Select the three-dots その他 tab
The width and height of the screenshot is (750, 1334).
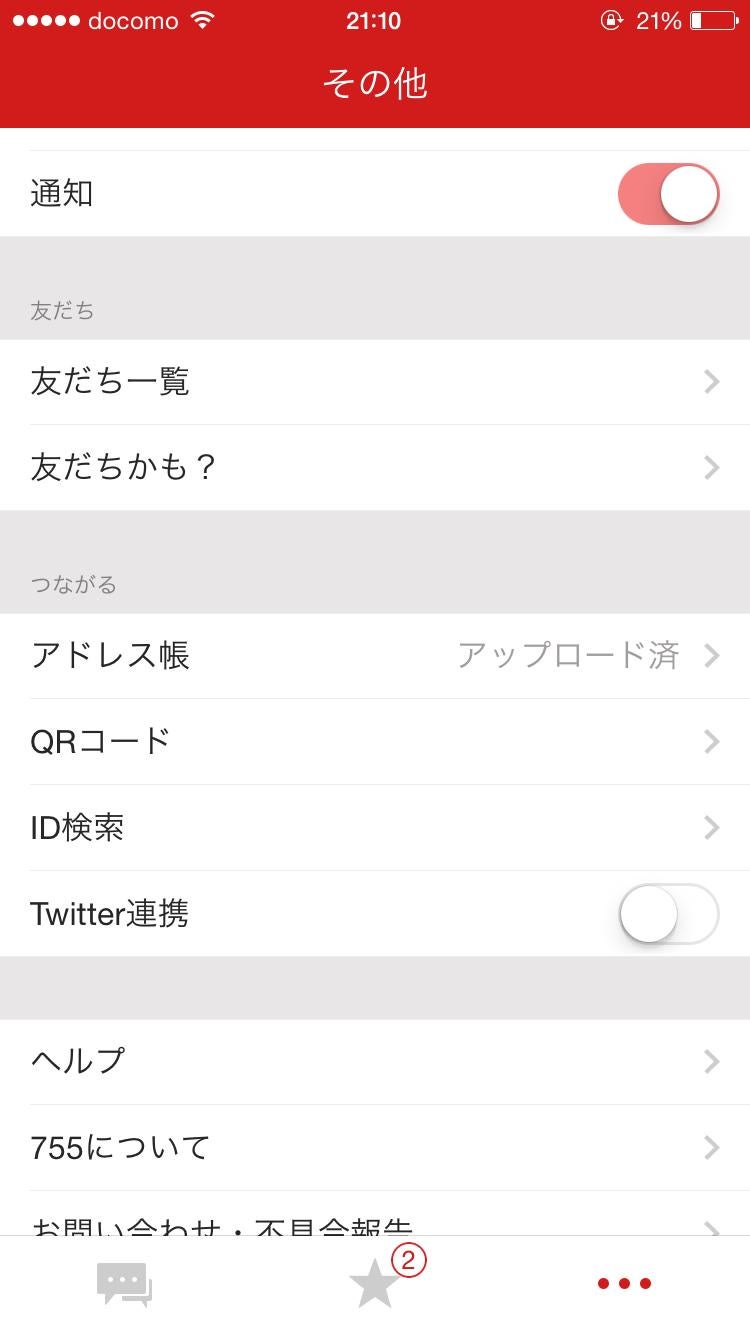624,1284
